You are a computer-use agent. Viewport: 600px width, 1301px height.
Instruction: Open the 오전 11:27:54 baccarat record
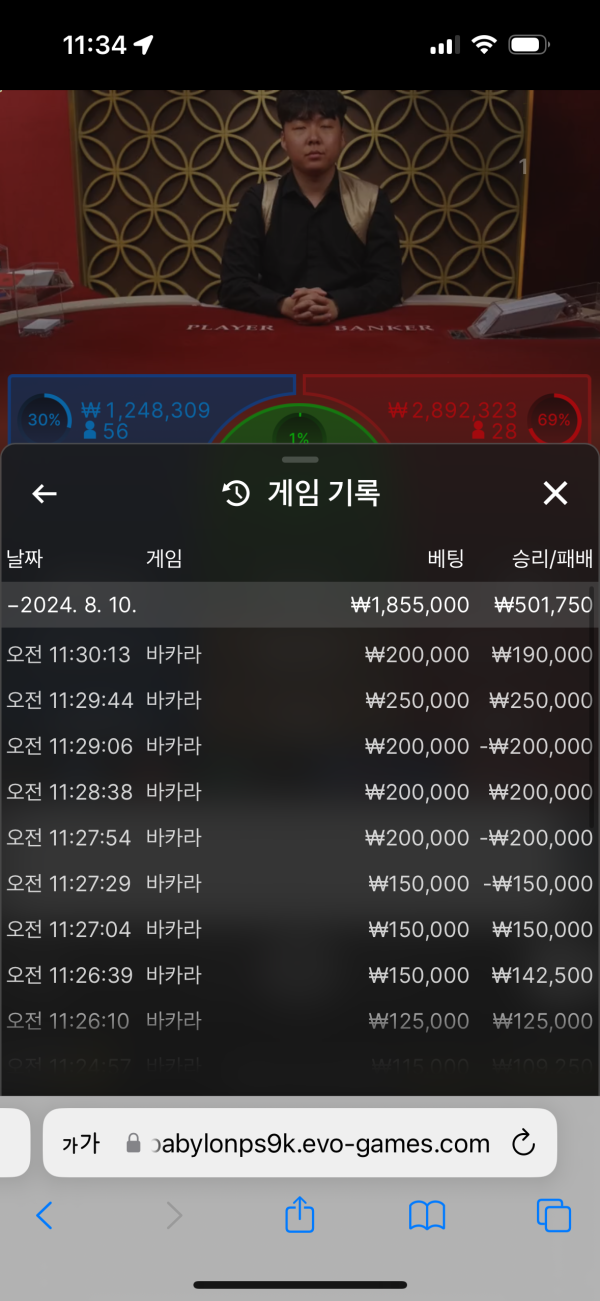click(298, 838)
